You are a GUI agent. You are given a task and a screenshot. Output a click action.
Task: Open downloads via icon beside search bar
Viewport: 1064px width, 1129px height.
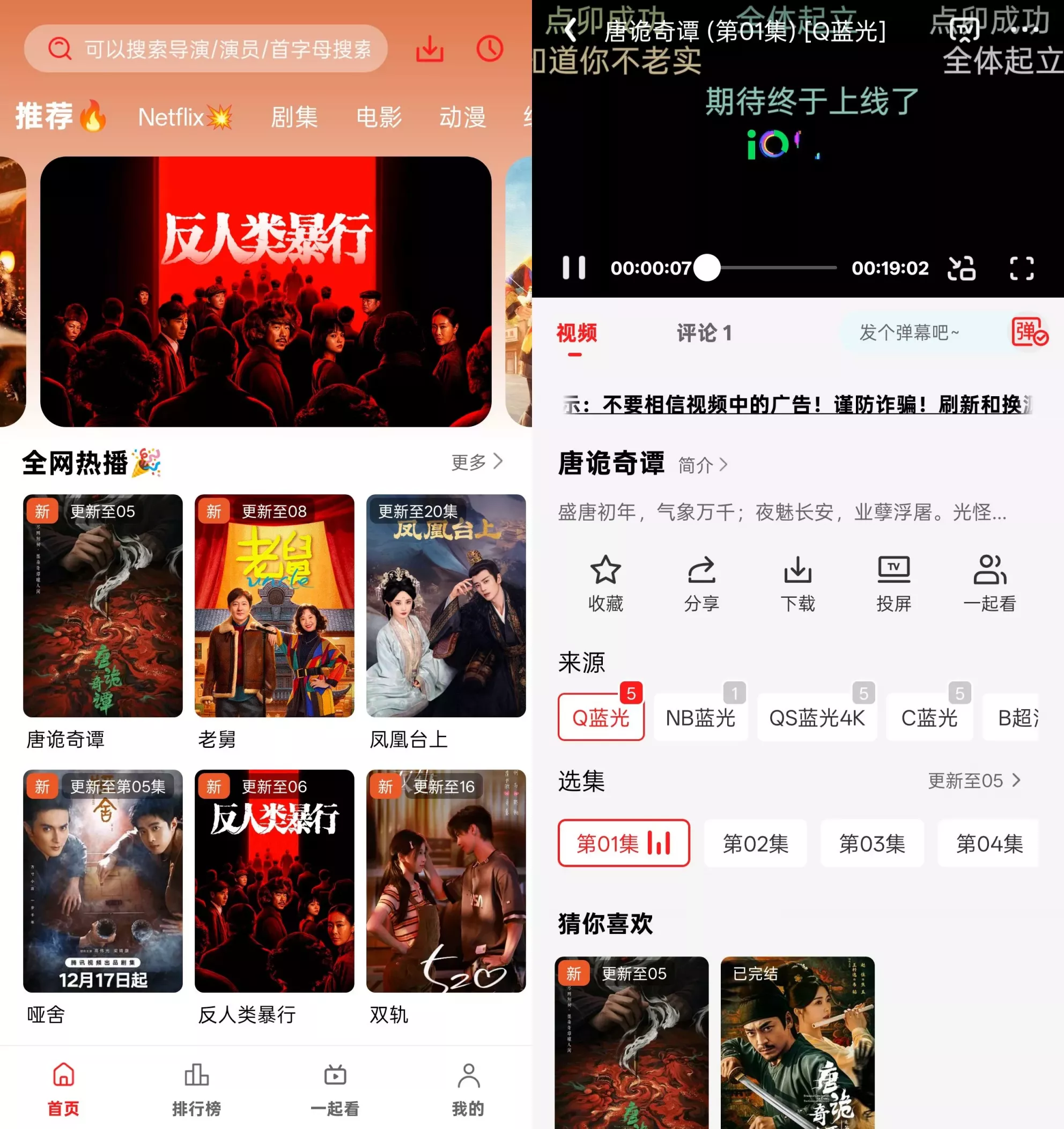coord(430,49)
